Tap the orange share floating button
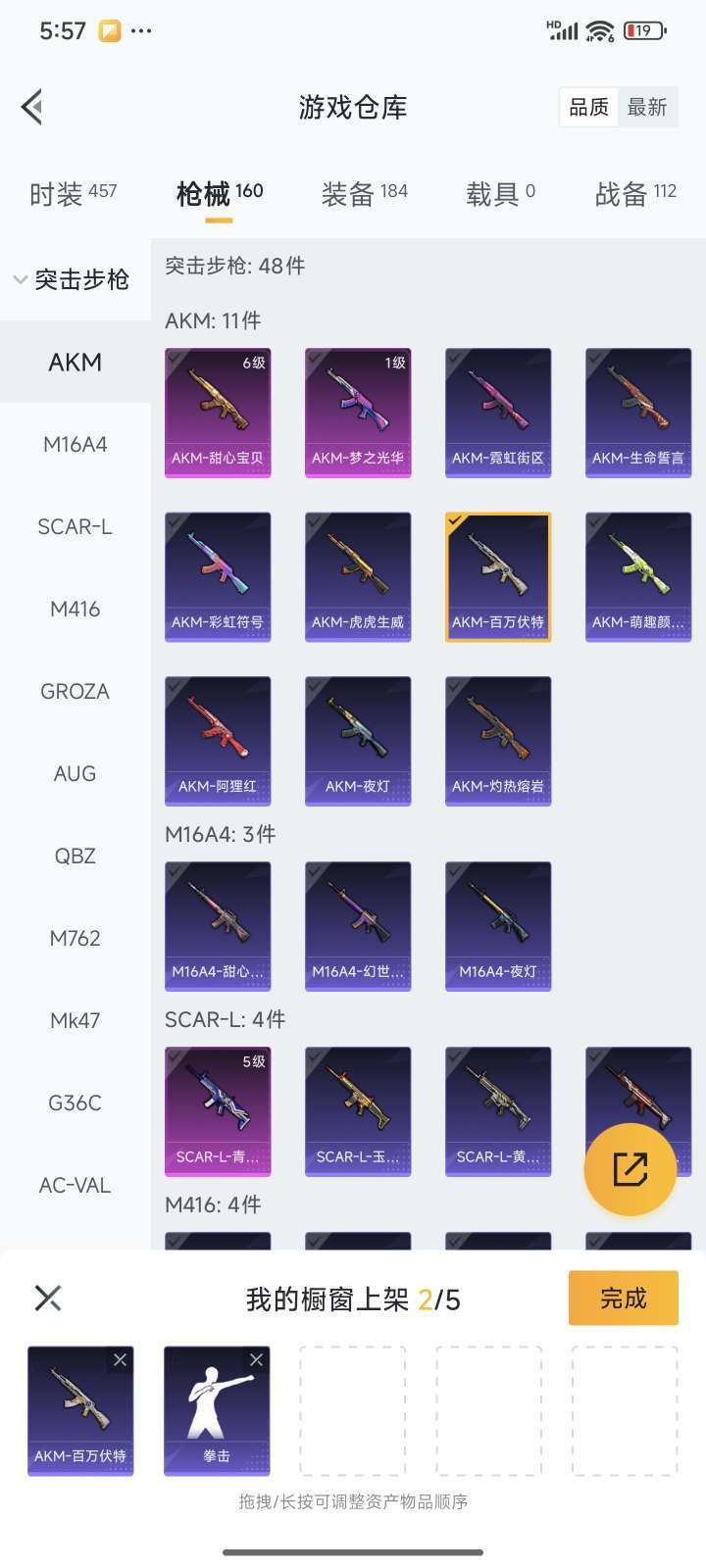The image size is (706, 1568). (630, 1169)
